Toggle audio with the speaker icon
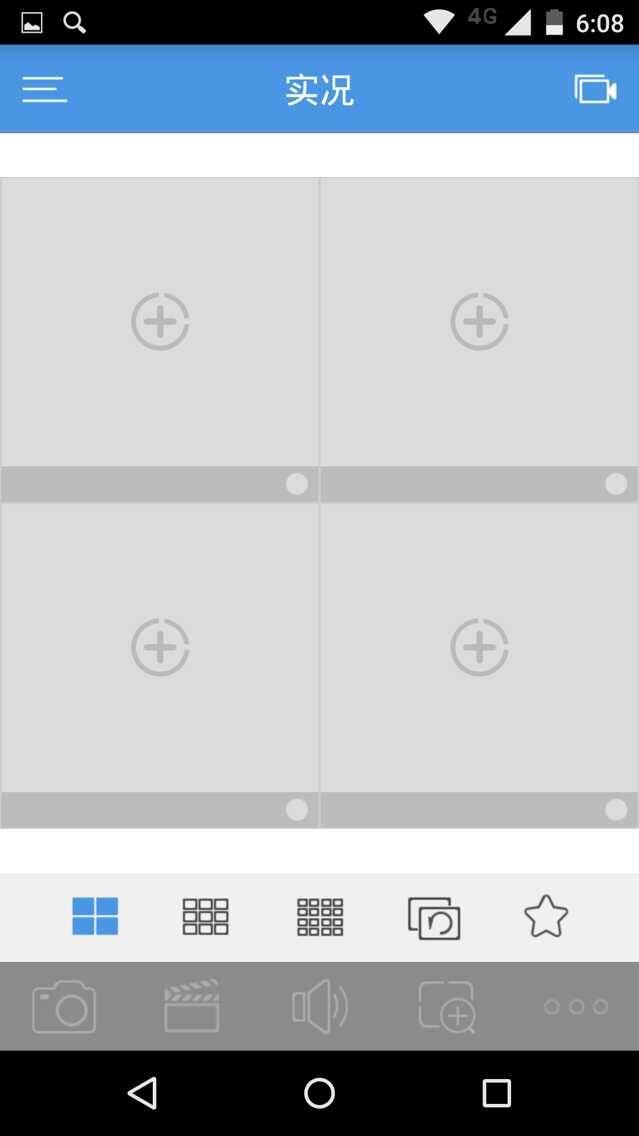639x1136 pixels. click(320, 1006)
